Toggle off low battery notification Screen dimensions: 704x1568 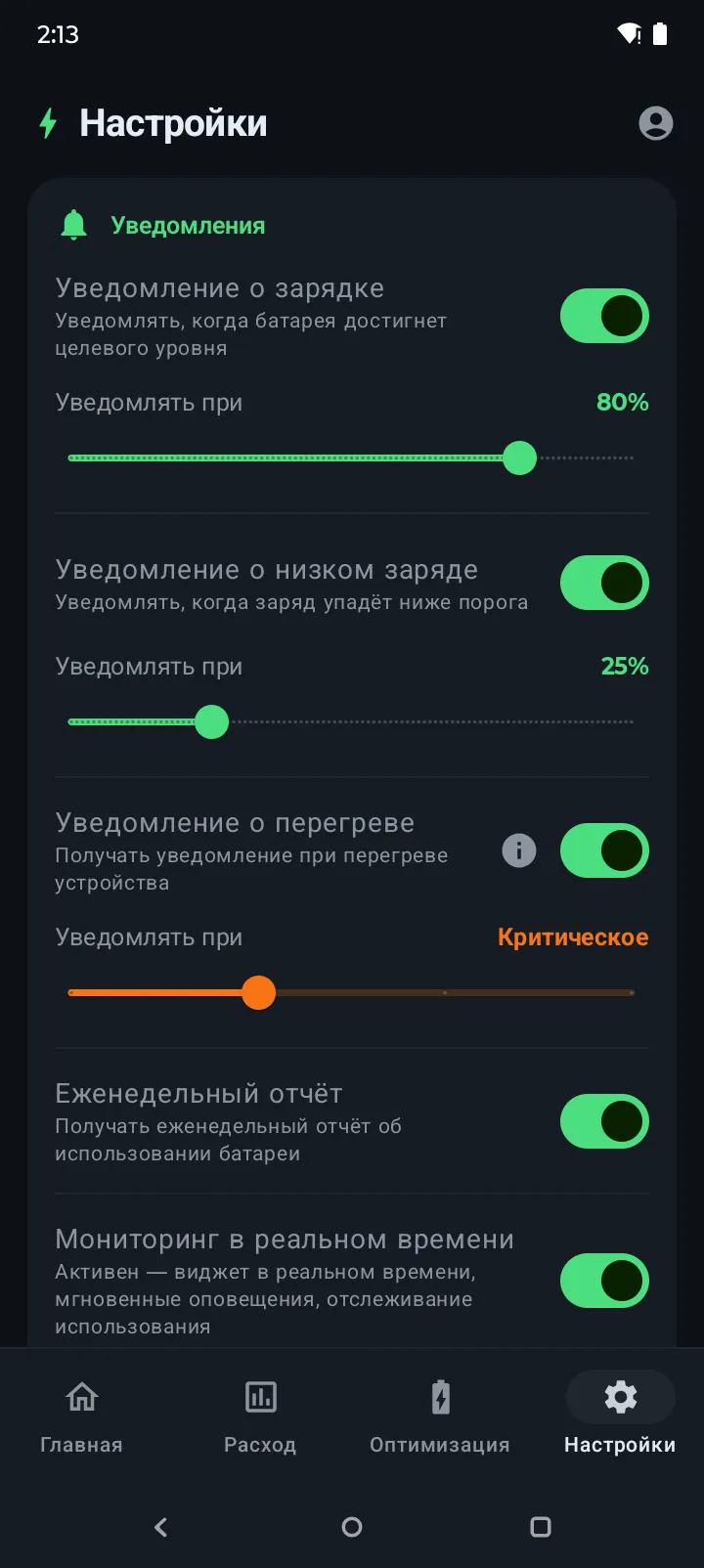[x=604, y=583]
